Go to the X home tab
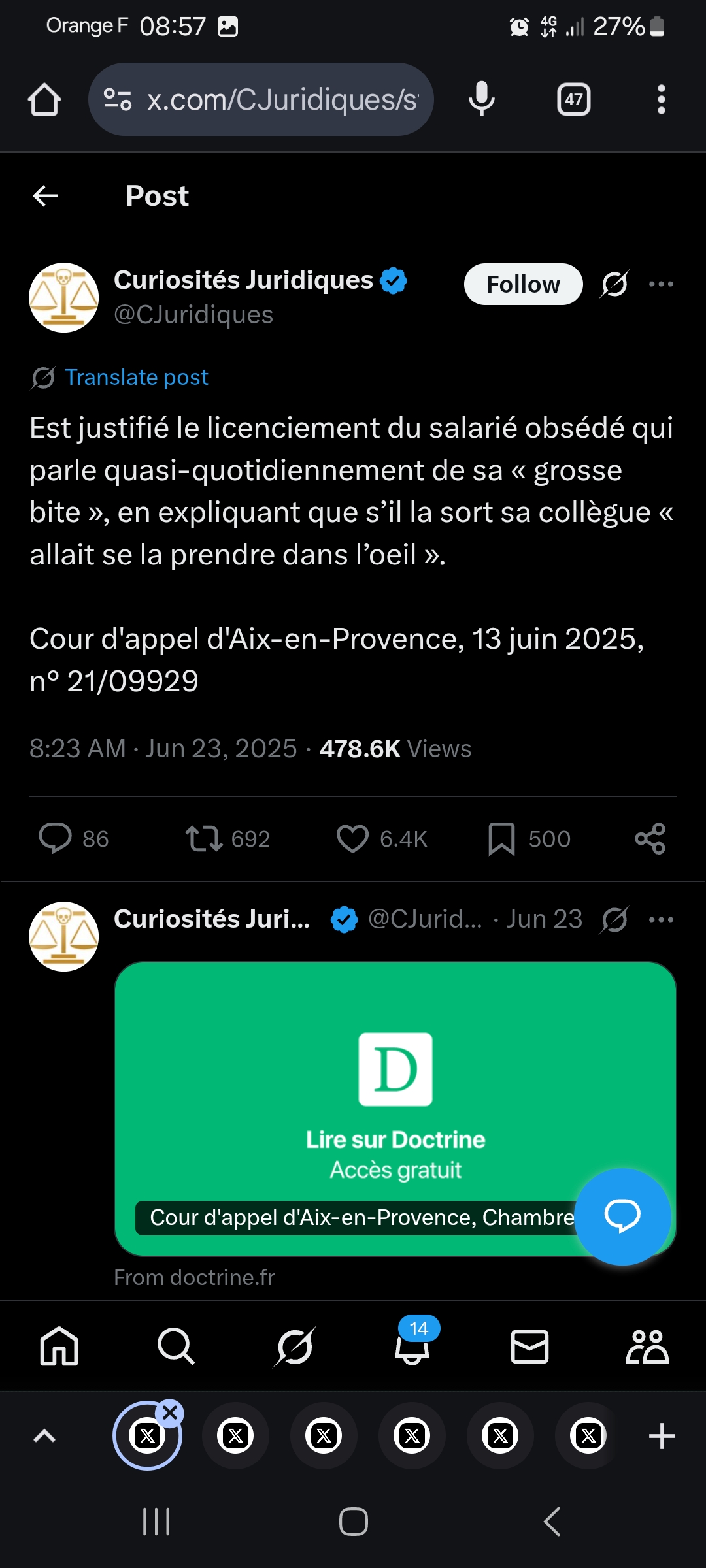706x1568 pixels. click(x=59, y=1347)
